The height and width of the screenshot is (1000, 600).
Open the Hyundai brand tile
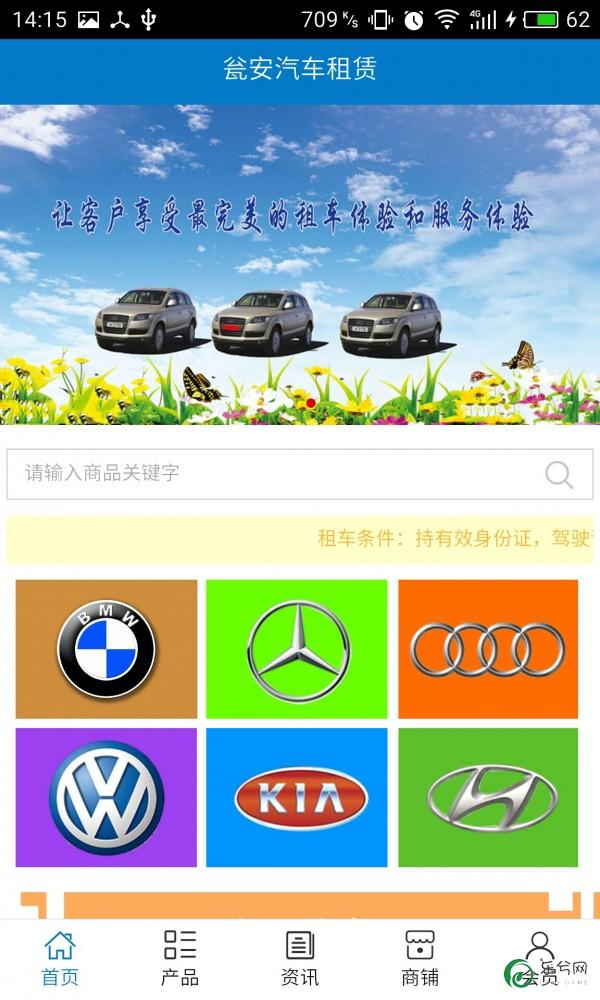tap(488, 798)
